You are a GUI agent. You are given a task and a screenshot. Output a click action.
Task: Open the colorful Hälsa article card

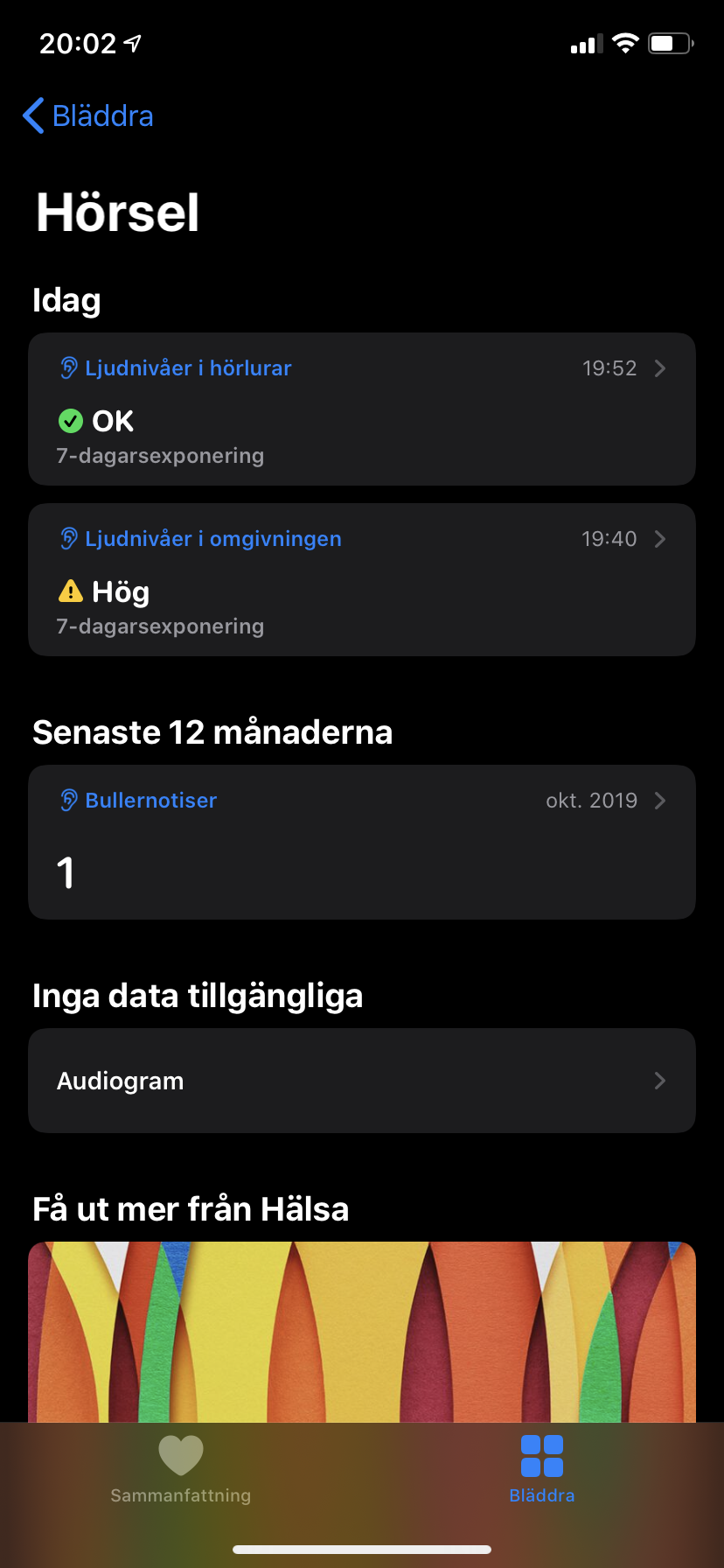362,1330
